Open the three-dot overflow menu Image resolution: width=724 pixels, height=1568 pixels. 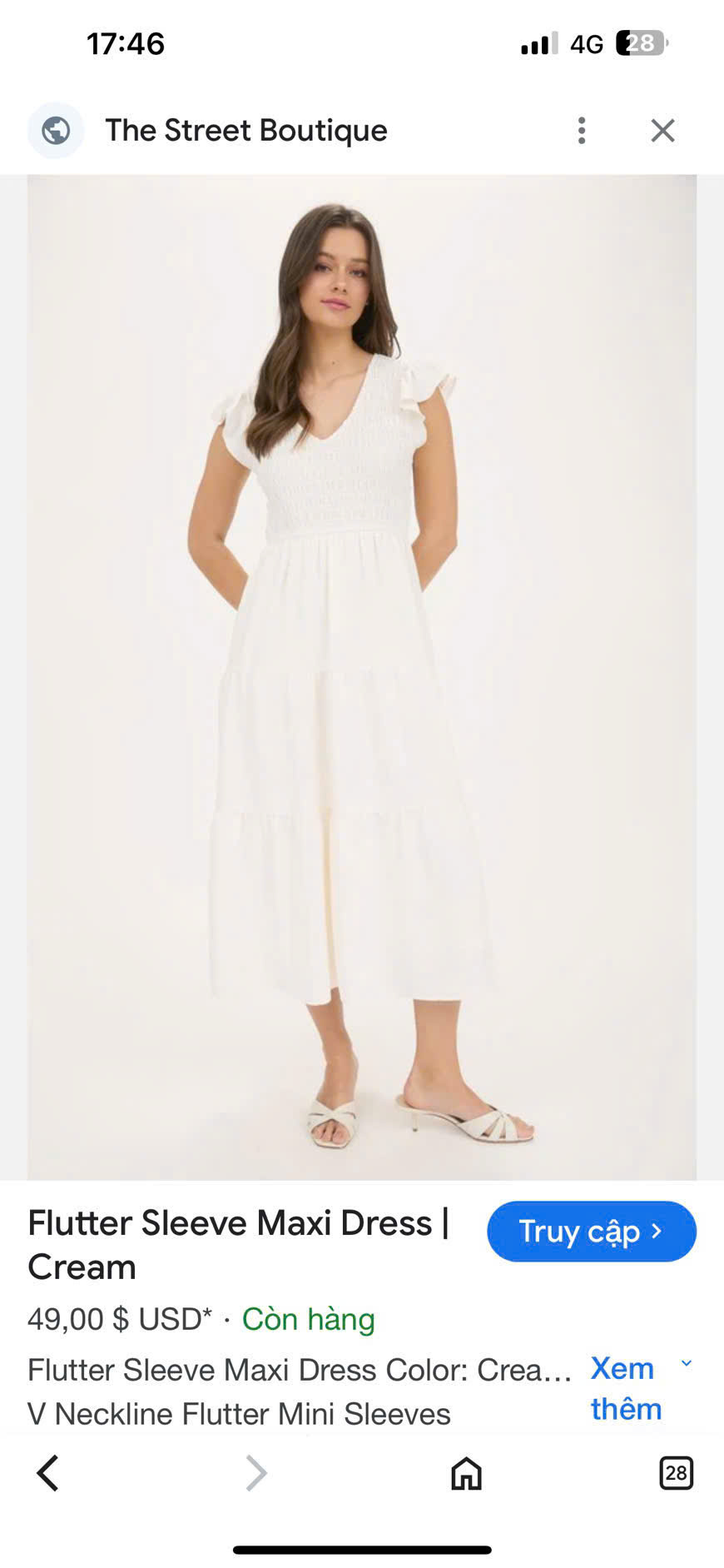point(582,131)
